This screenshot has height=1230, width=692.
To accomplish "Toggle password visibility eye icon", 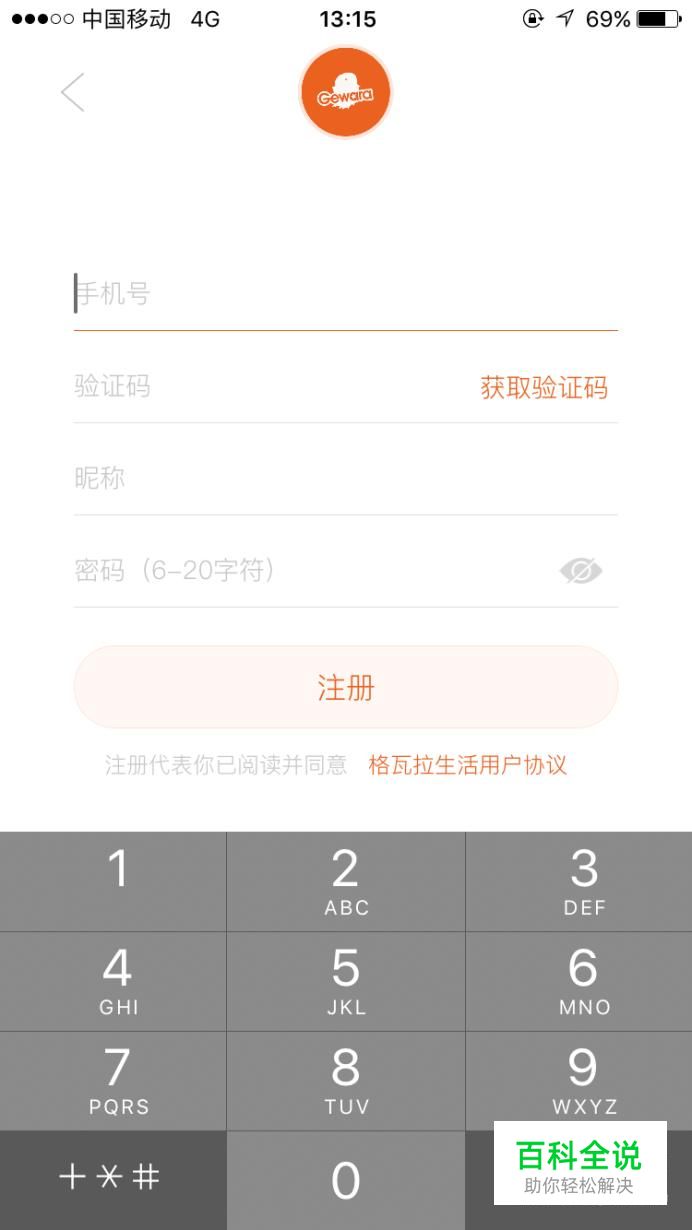I will tap(580, 571).
